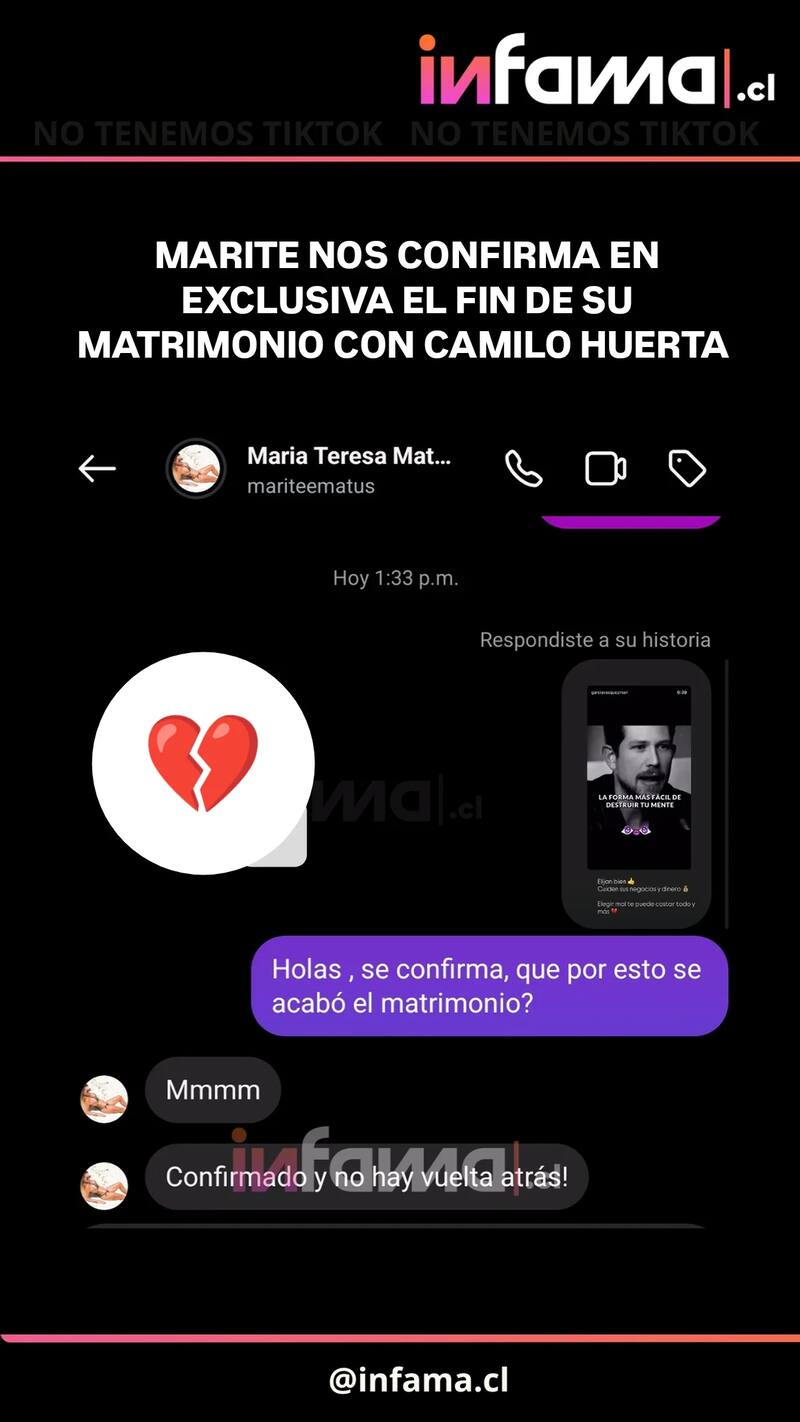800x1422 pixels.
Task: Select the username mariteematus
Action: click(x=312, y=487)
